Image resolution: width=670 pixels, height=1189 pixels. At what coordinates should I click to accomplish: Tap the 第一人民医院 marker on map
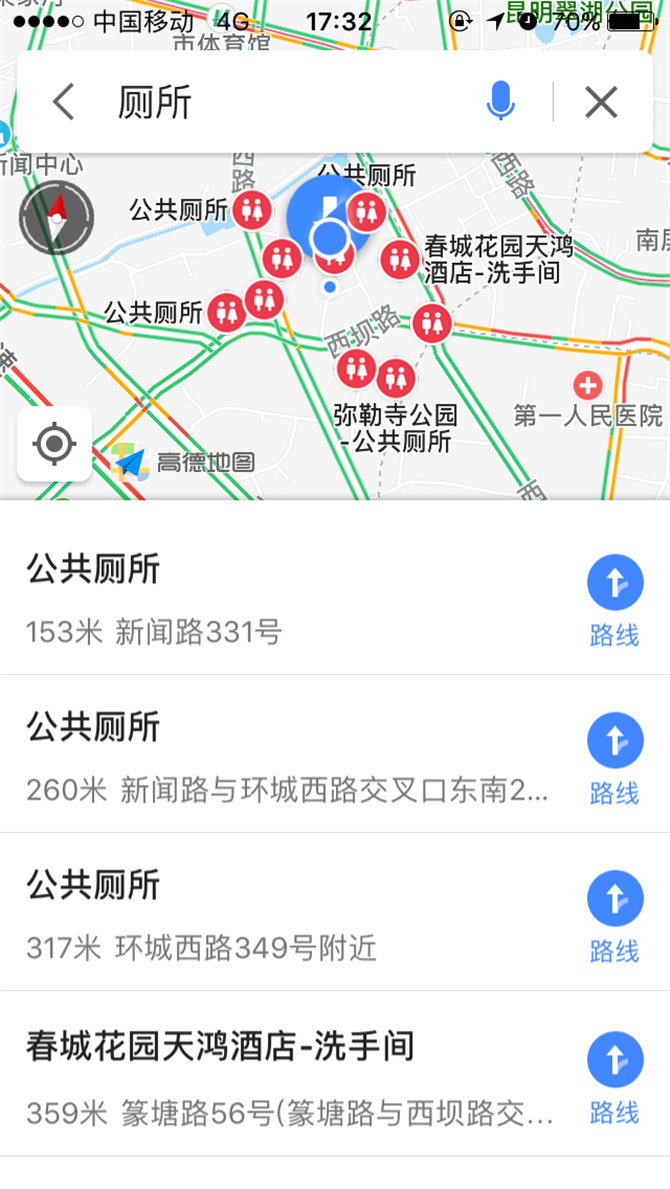587,386
